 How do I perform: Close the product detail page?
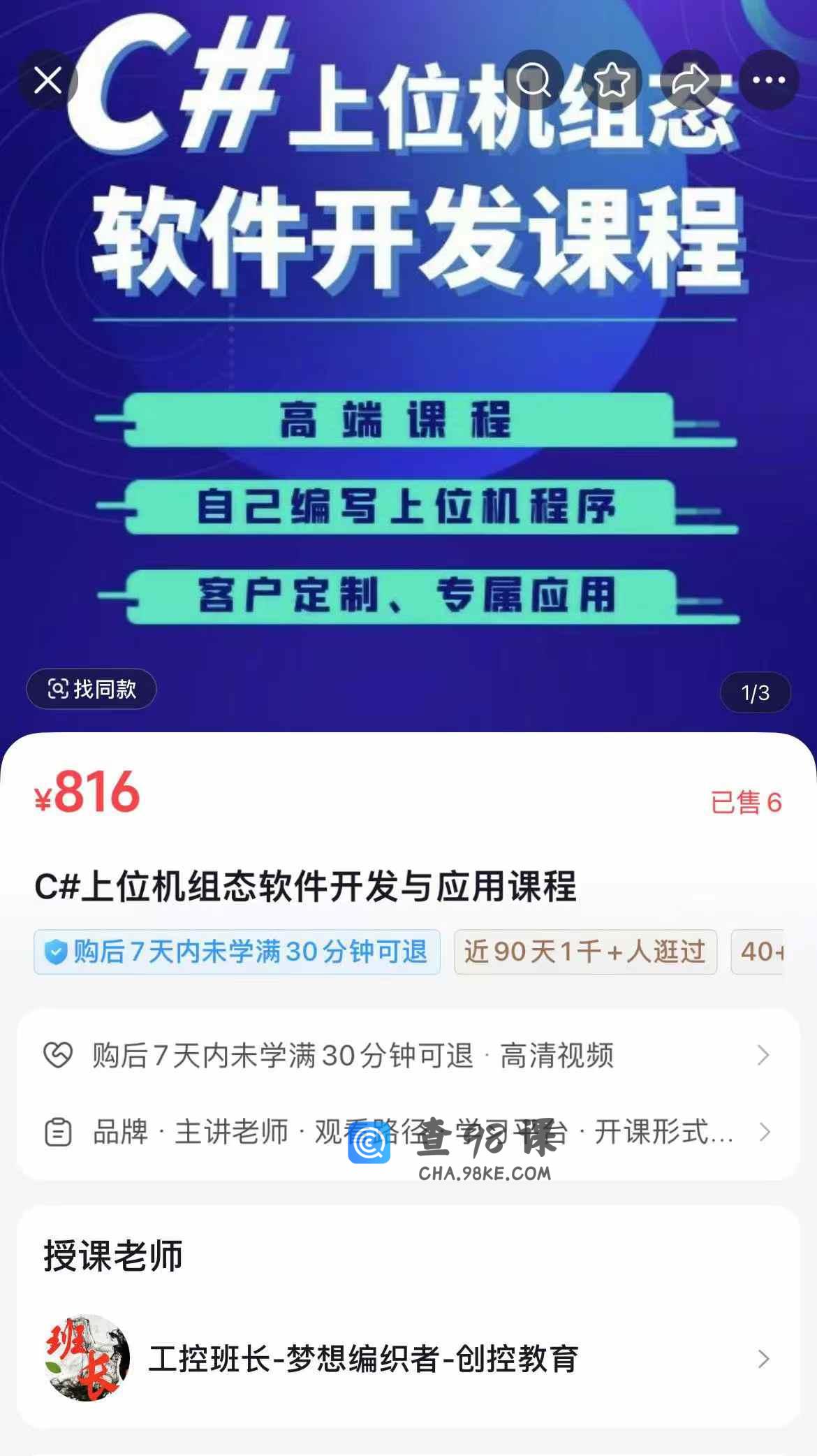click(x=47, y=80)
